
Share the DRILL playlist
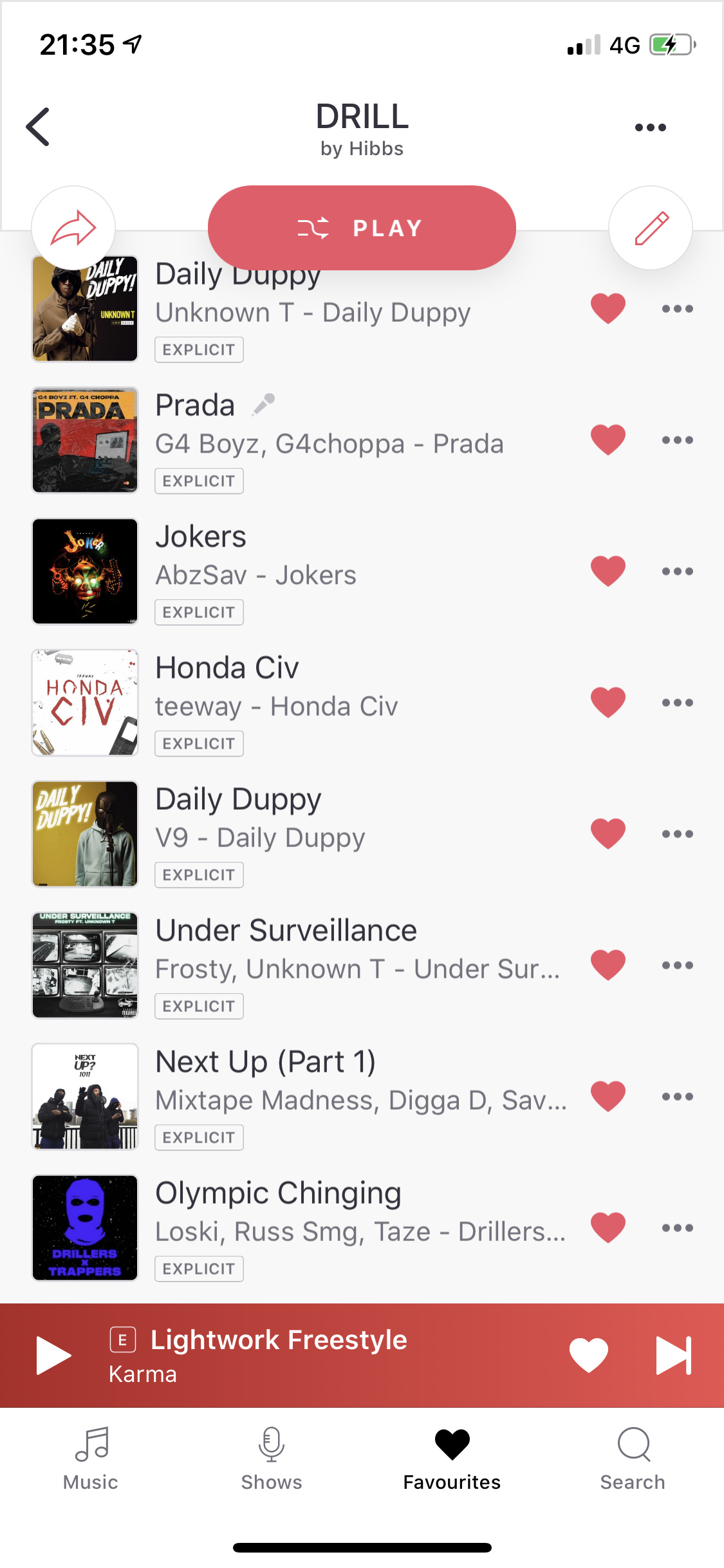[x=73, y=228]
